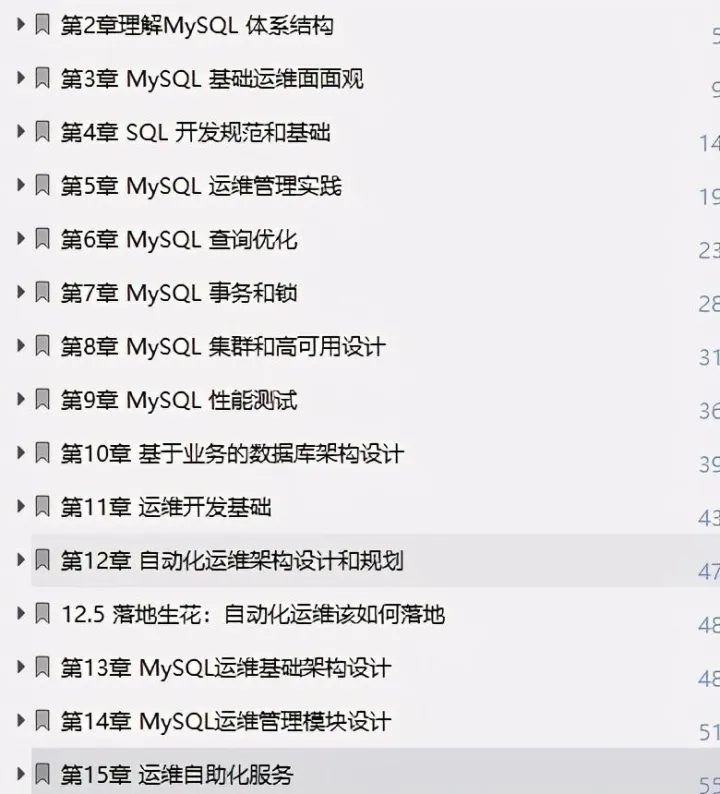Open 第7章 MySQL 事务和锁

178,293
